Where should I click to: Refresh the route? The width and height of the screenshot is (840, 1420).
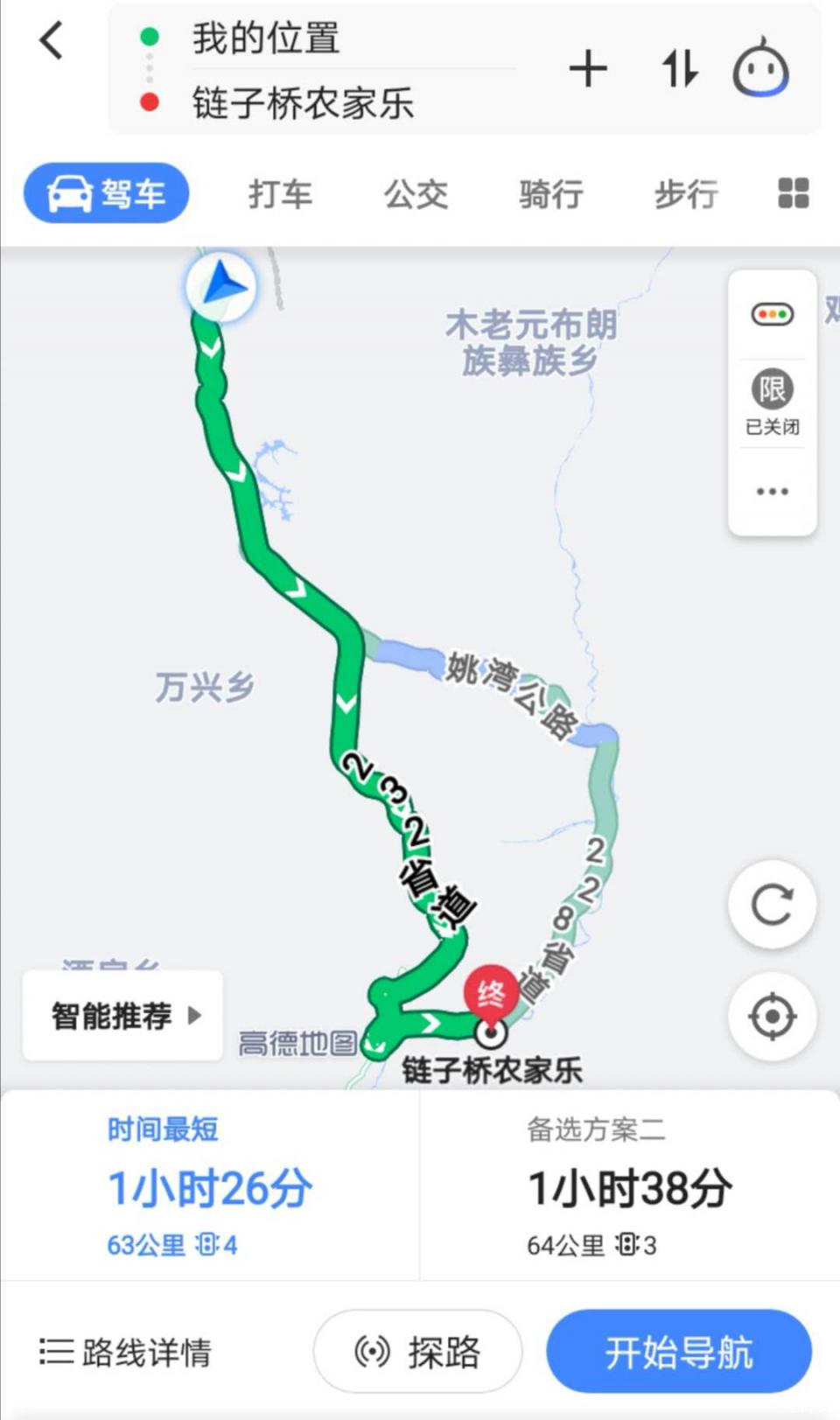point(772,905)
